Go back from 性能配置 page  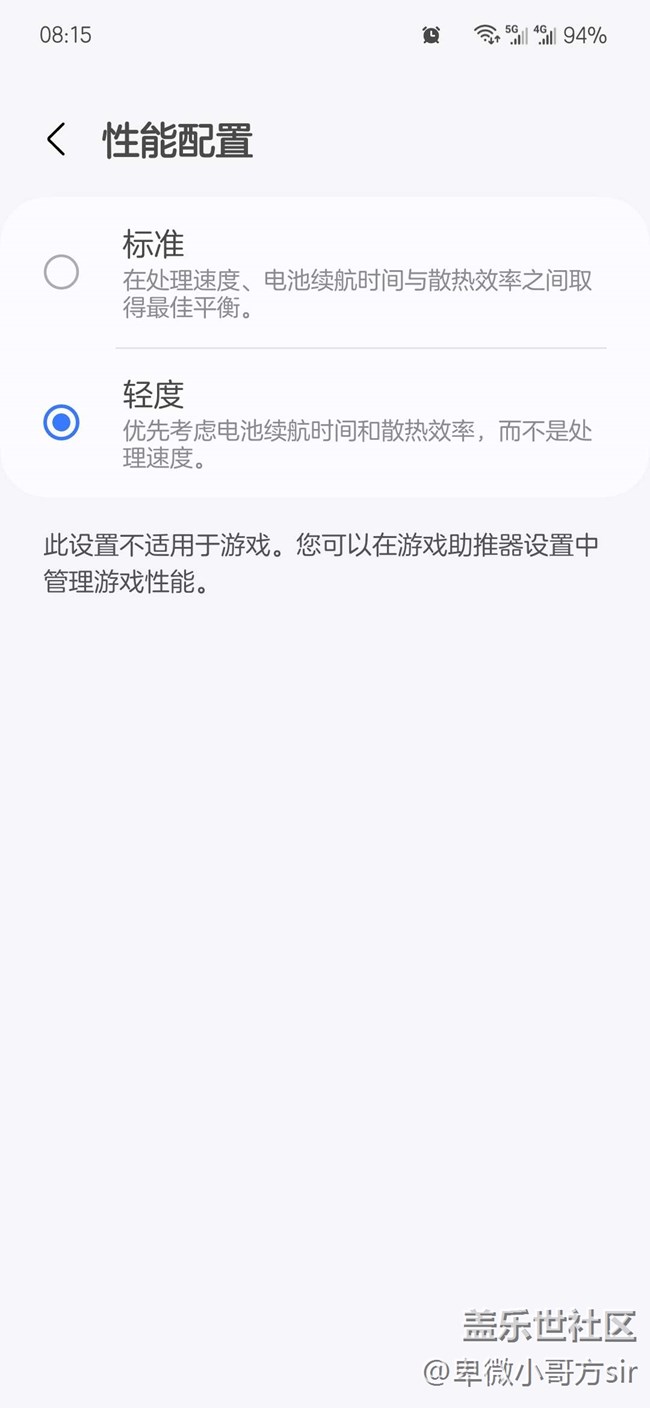[56, 140]
